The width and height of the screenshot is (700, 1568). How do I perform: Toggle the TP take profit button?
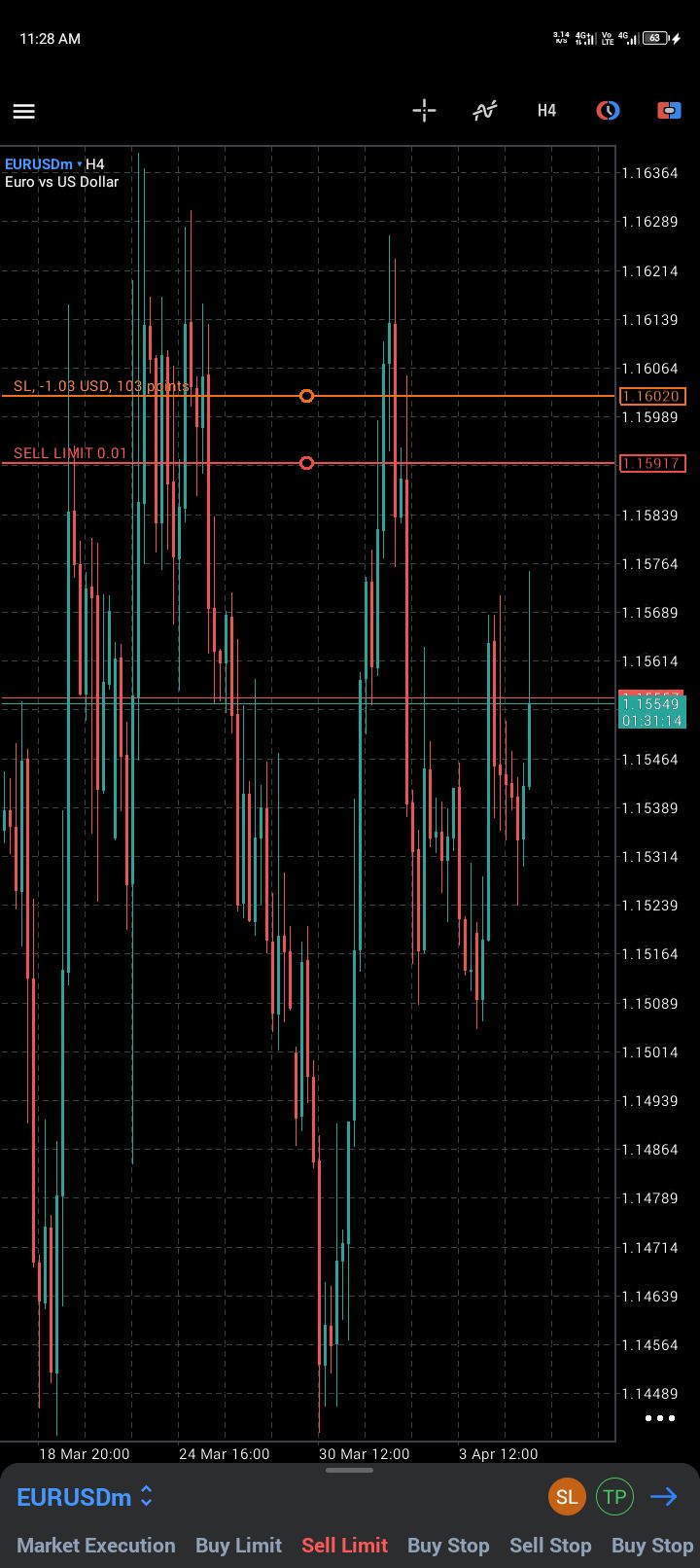coord(614,1497)
